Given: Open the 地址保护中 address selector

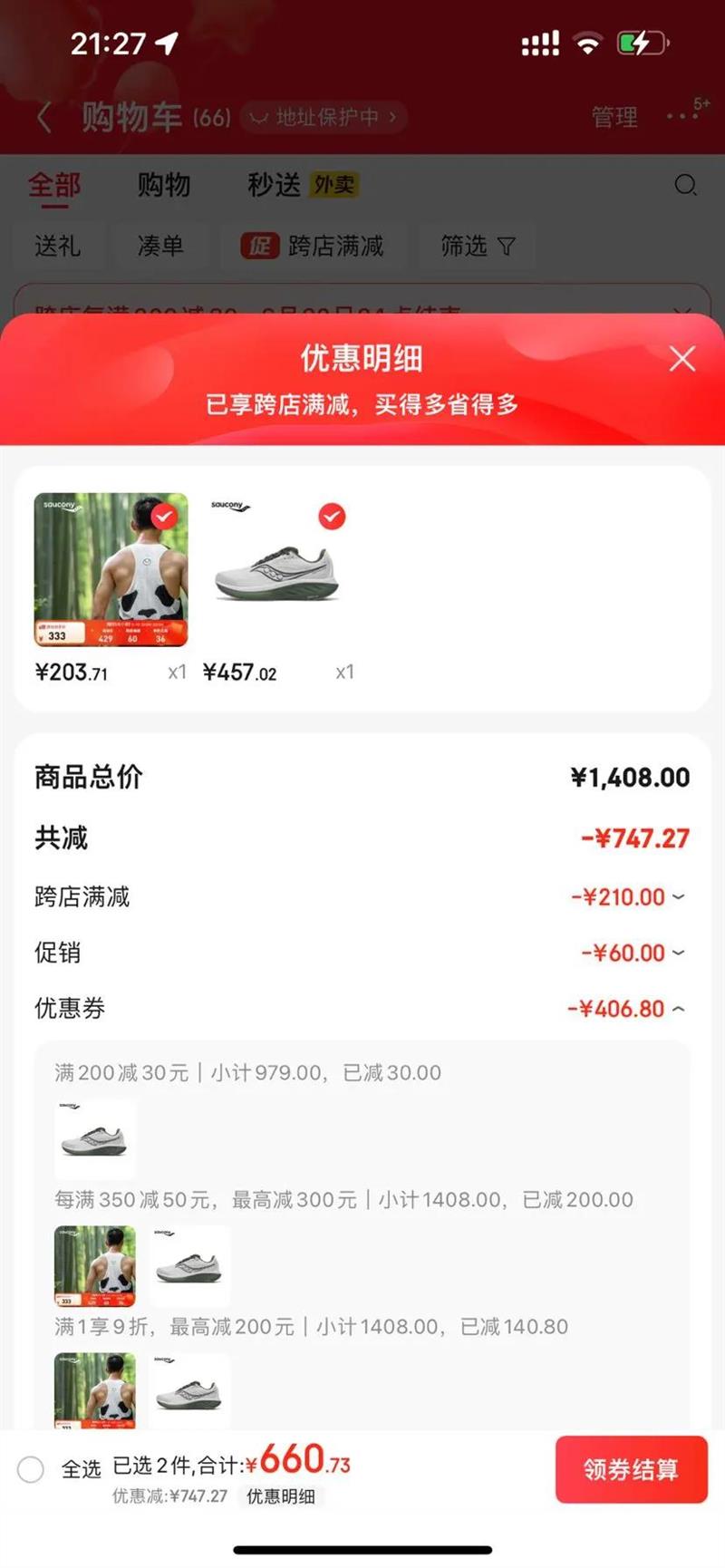Looking at the screenshot, I should [x=324, y=117].
